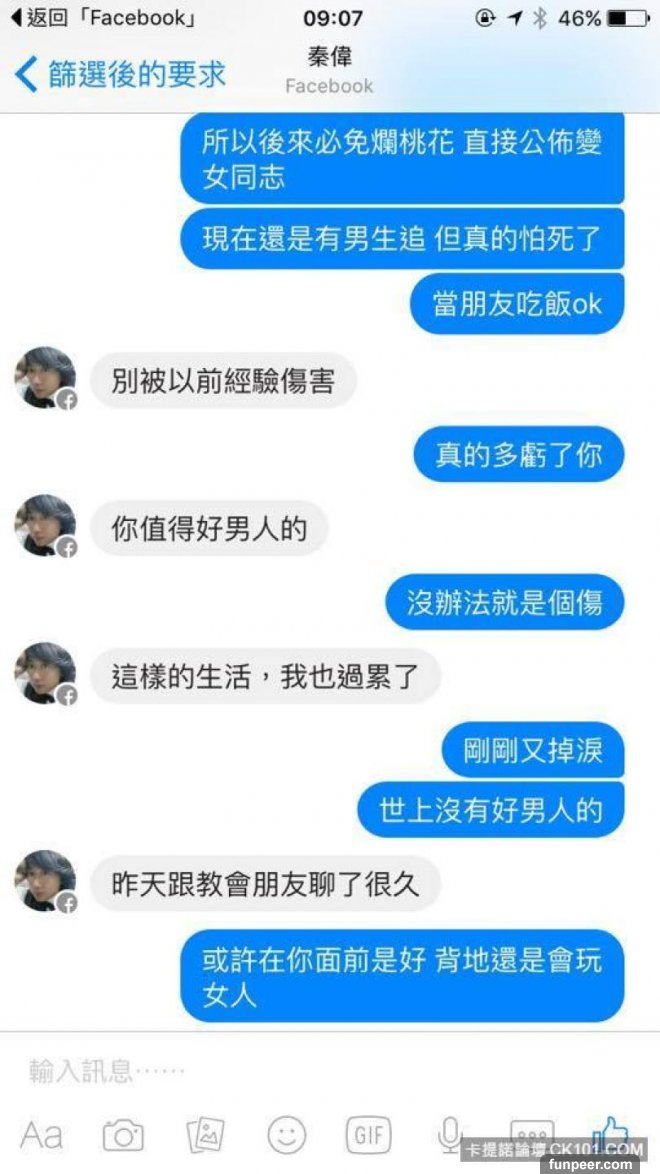Go back to 篩選後的要求 list
This screenshot has height=1174, width=660.
[x=120, y=74]
